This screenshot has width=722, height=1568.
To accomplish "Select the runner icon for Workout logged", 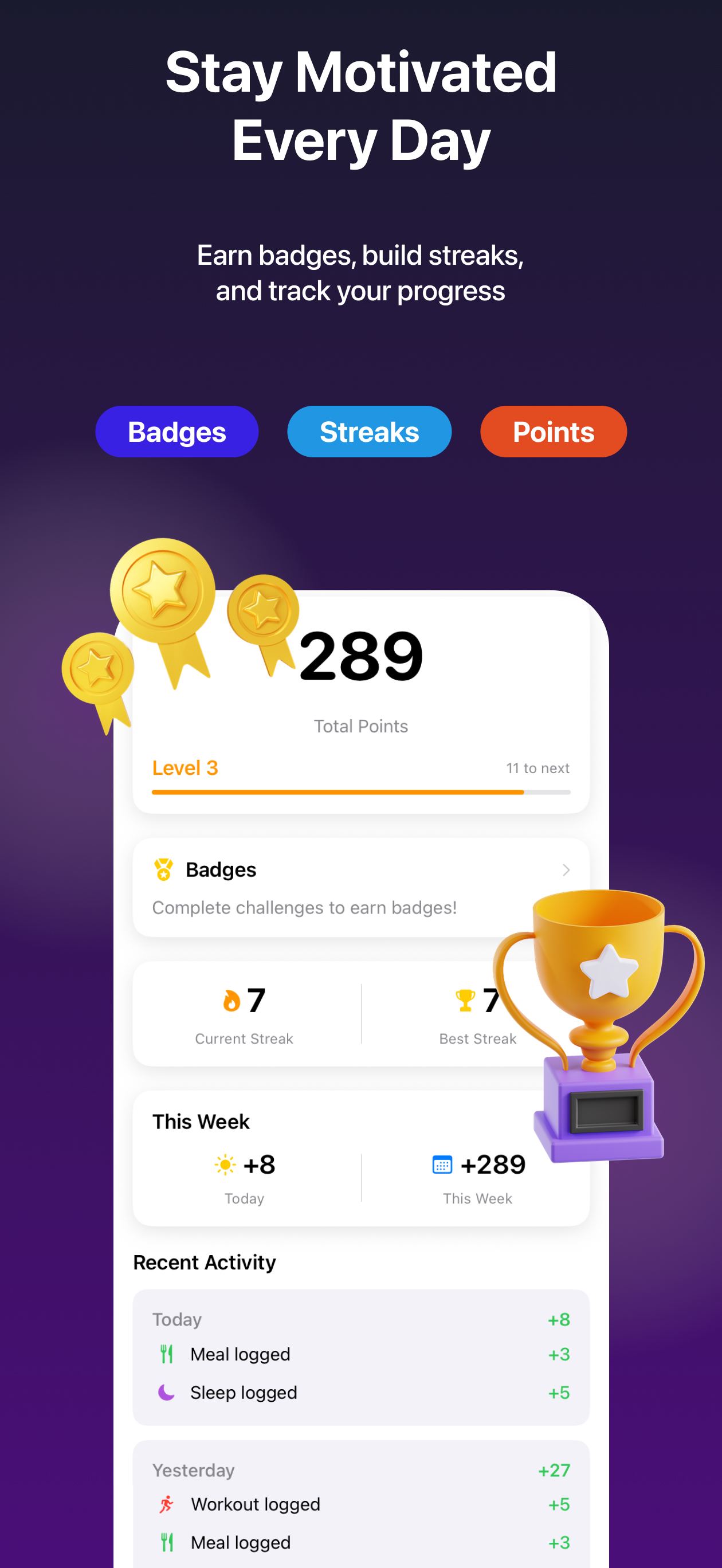I will click(x=167, y=1503).
